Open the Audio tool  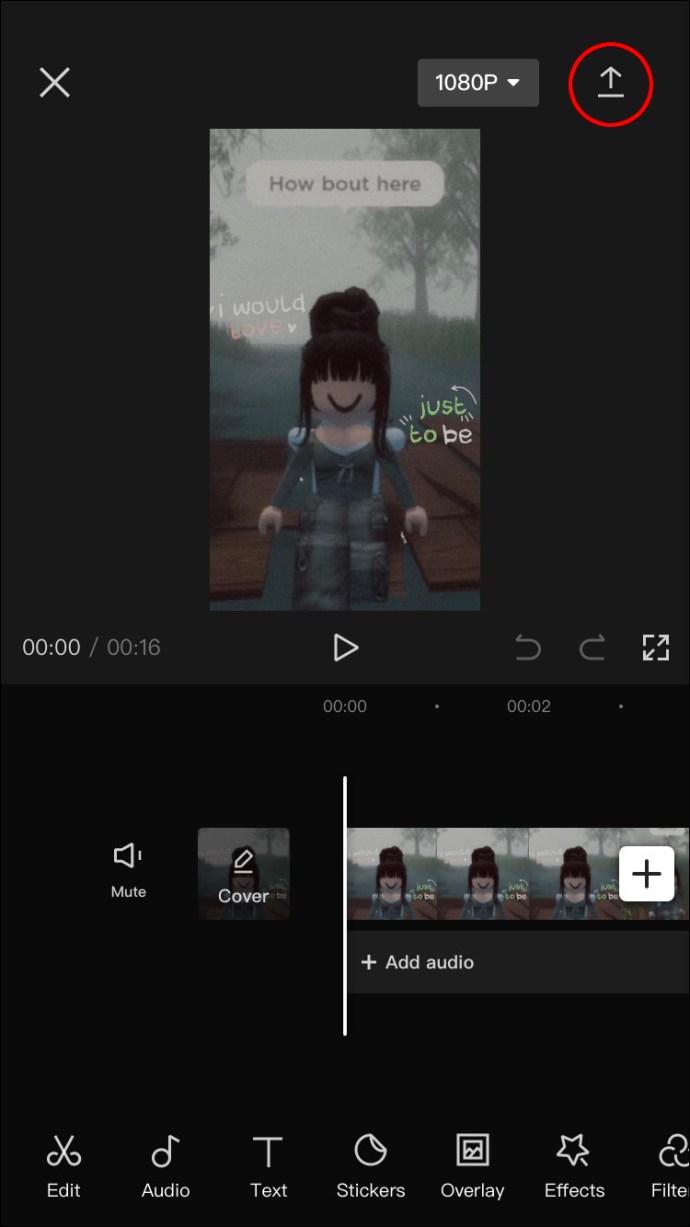tap(166, 1166)
